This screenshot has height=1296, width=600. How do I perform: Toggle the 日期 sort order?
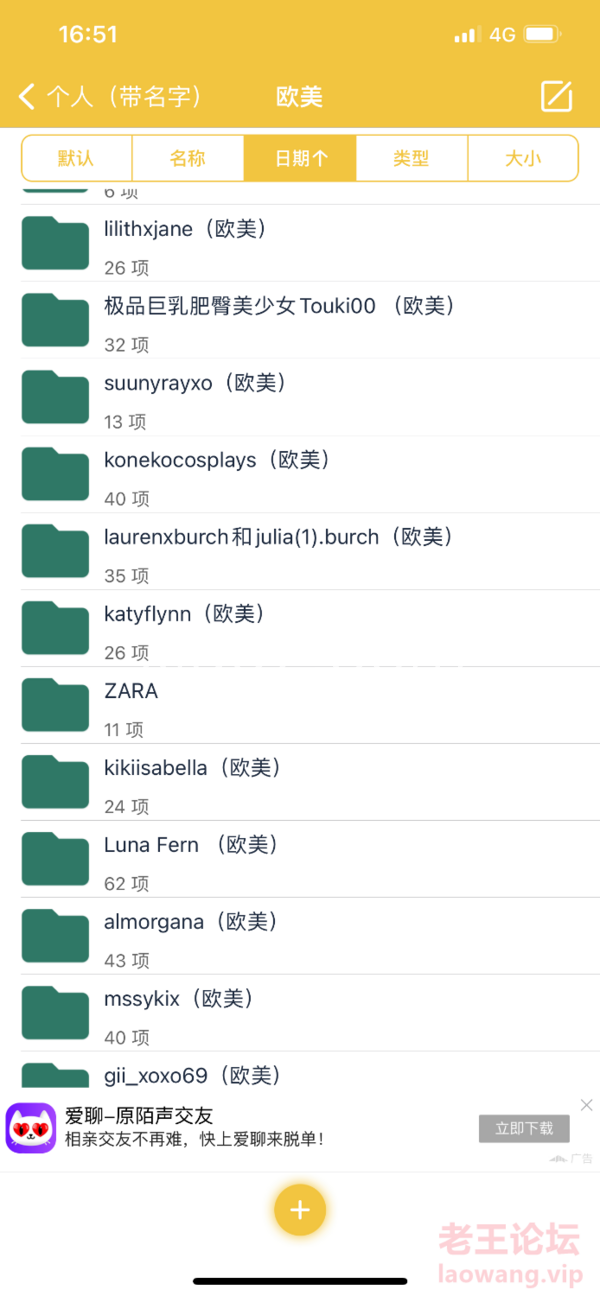pos(300,158)
